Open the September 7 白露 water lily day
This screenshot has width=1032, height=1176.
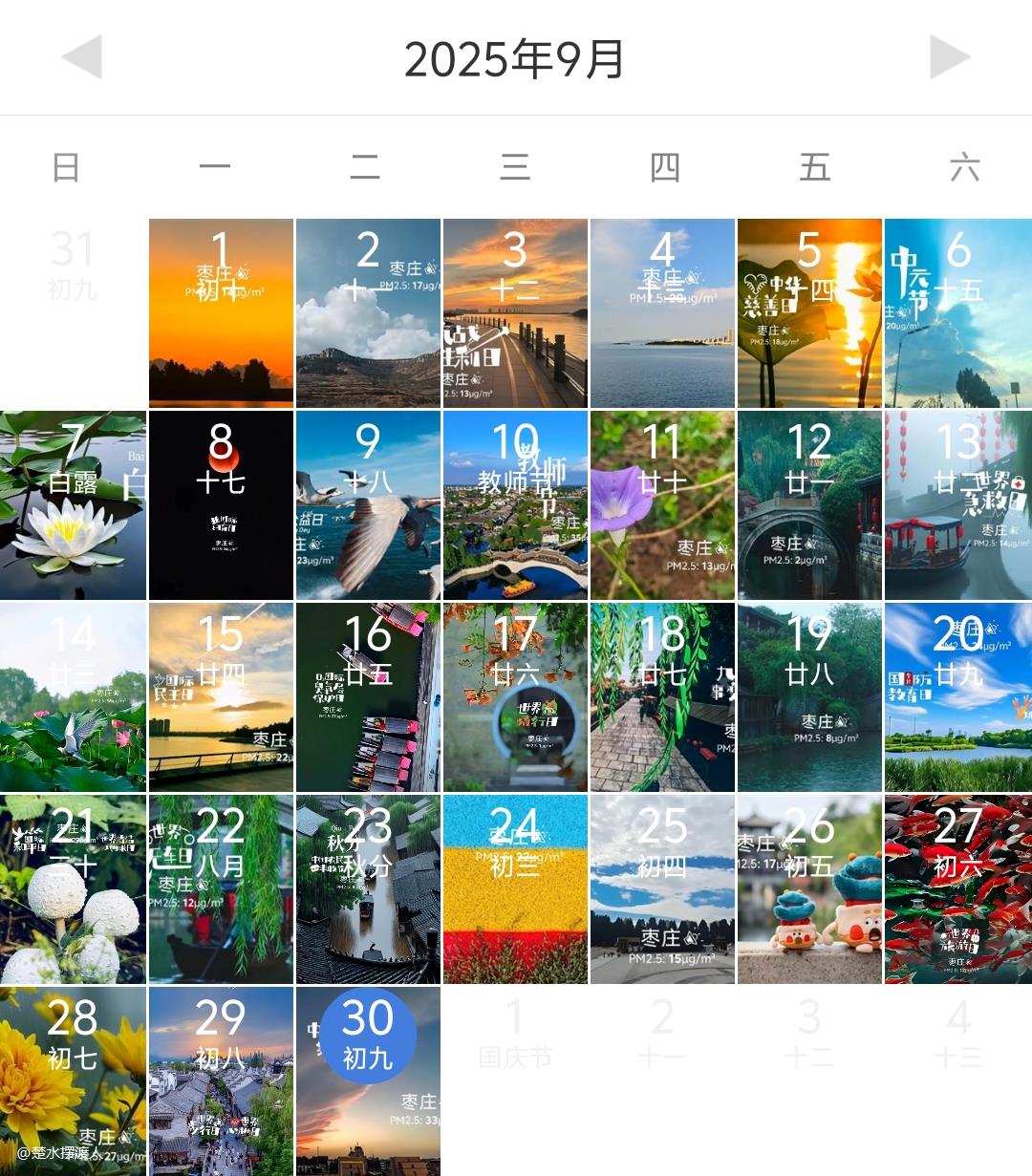tap(73, 505)
